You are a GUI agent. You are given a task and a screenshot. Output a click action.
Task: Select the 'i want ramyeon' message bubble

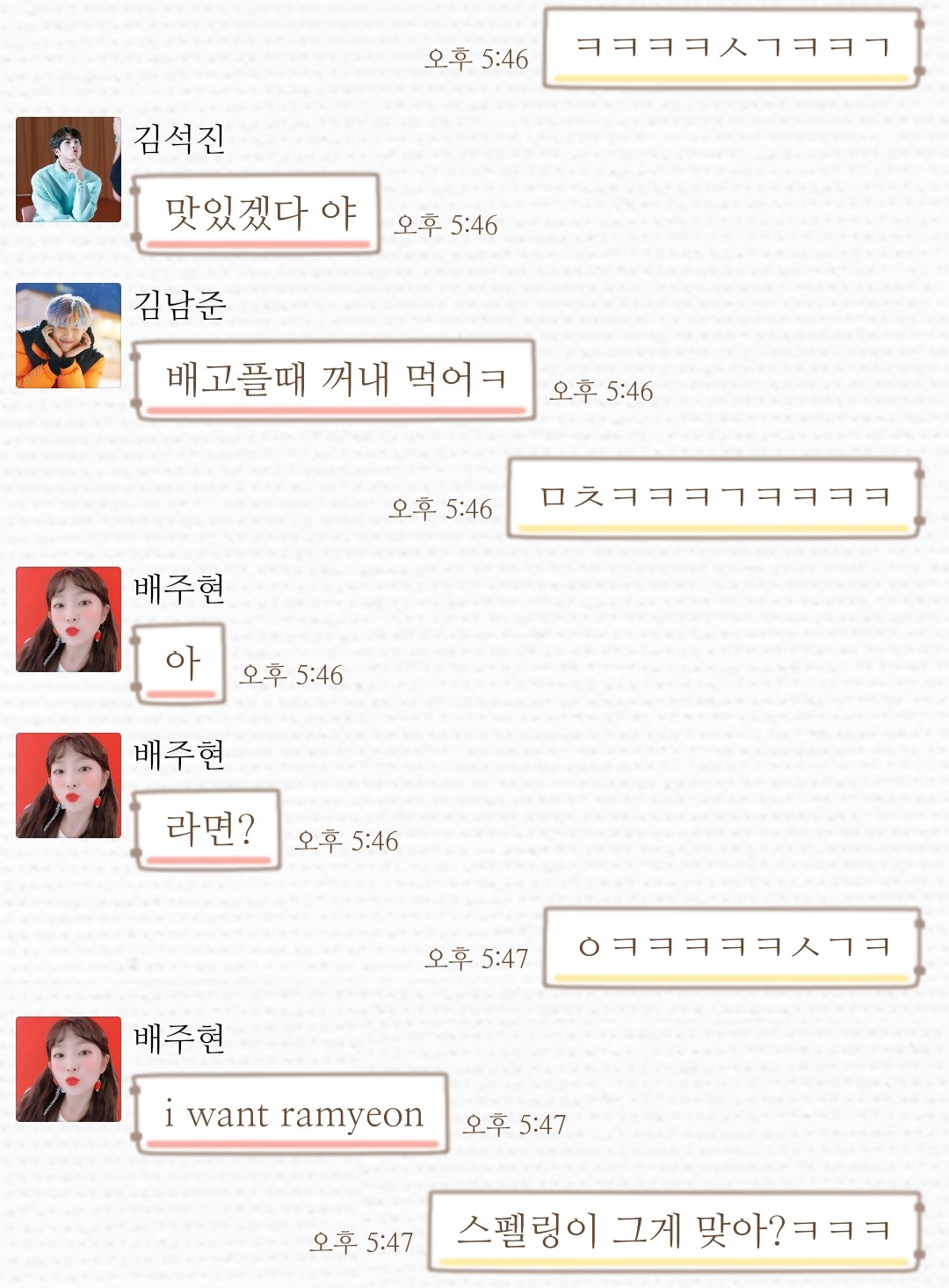tap(290, 1111)
